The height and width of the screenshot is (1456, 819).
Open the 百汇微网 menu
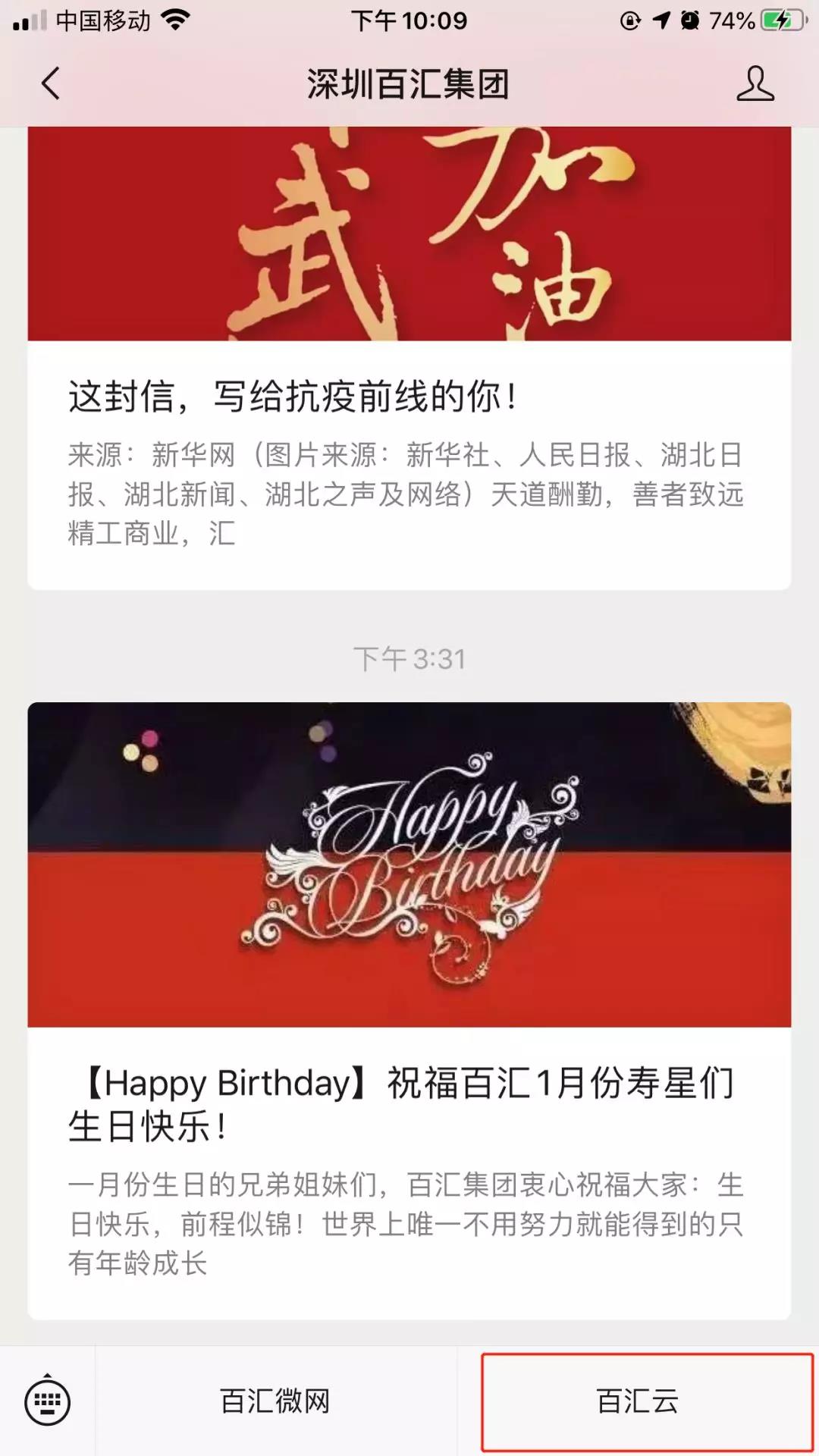pyautogui.click(x=275, y=1401)
